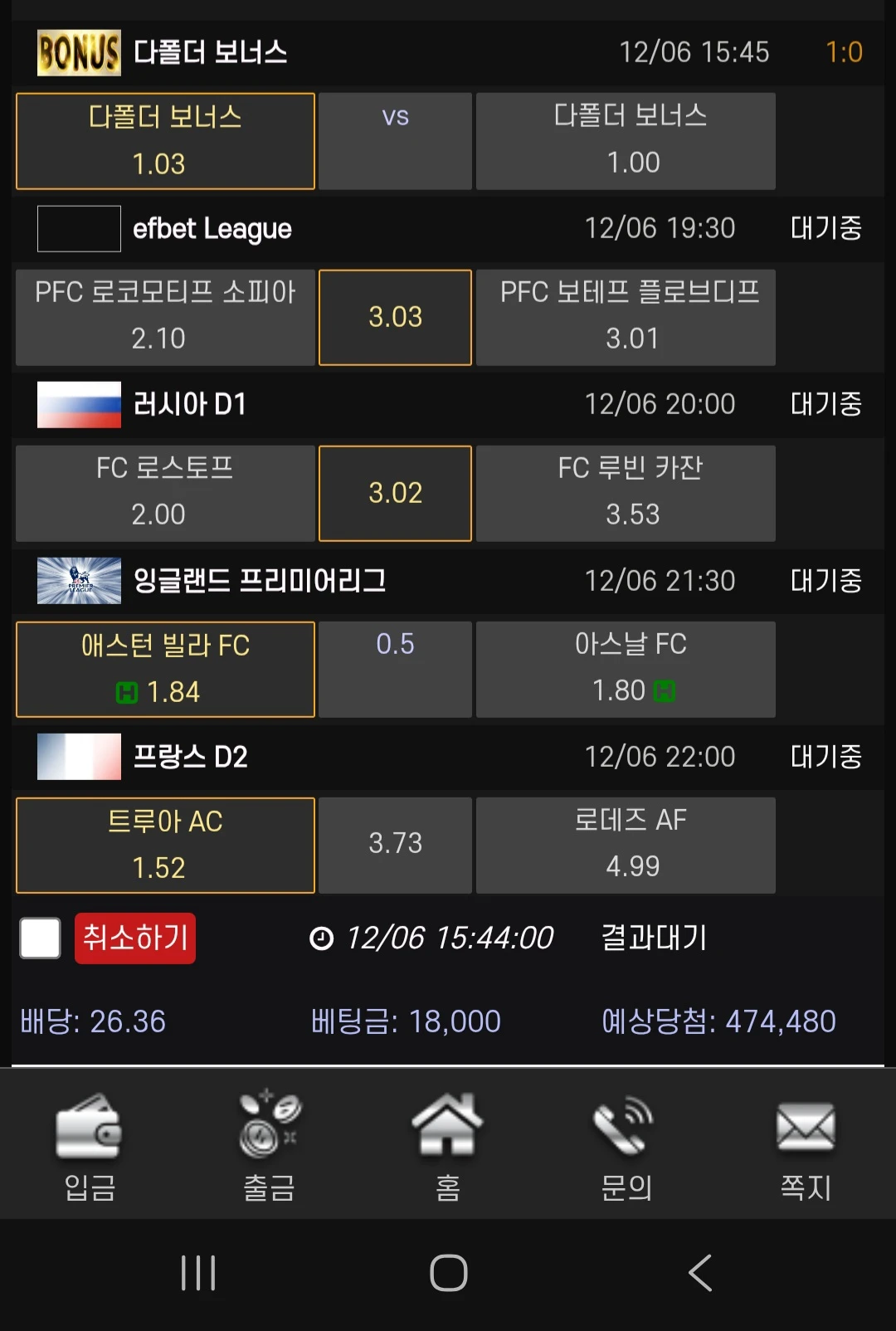Toggle the highlighted 3.02 draw selection
896x1331 pixels.
coord(395,493)
